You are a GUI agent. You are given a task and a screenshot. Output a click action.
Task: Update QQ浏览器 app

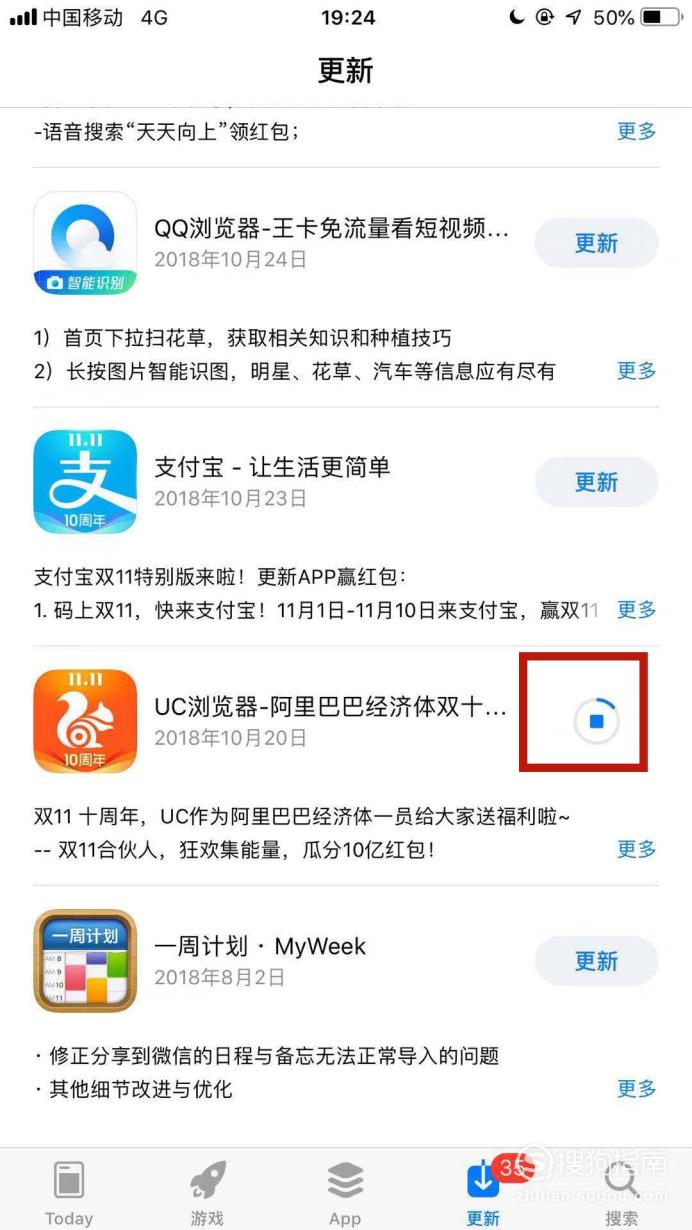(x=597, y=243)
